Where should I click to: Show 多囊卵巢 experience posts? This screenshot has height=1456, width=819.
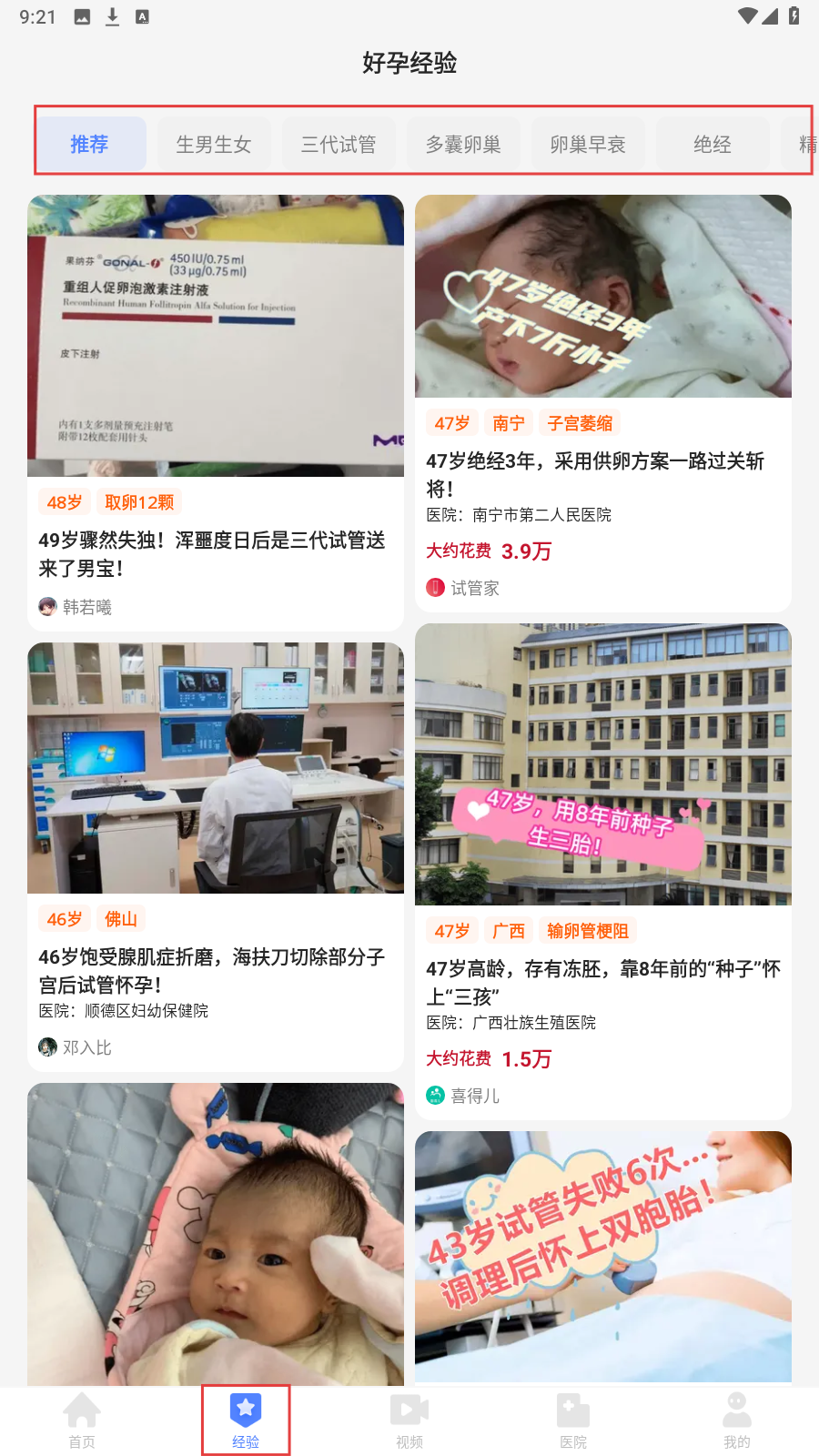pyautogui.click(x=463, y=144)
